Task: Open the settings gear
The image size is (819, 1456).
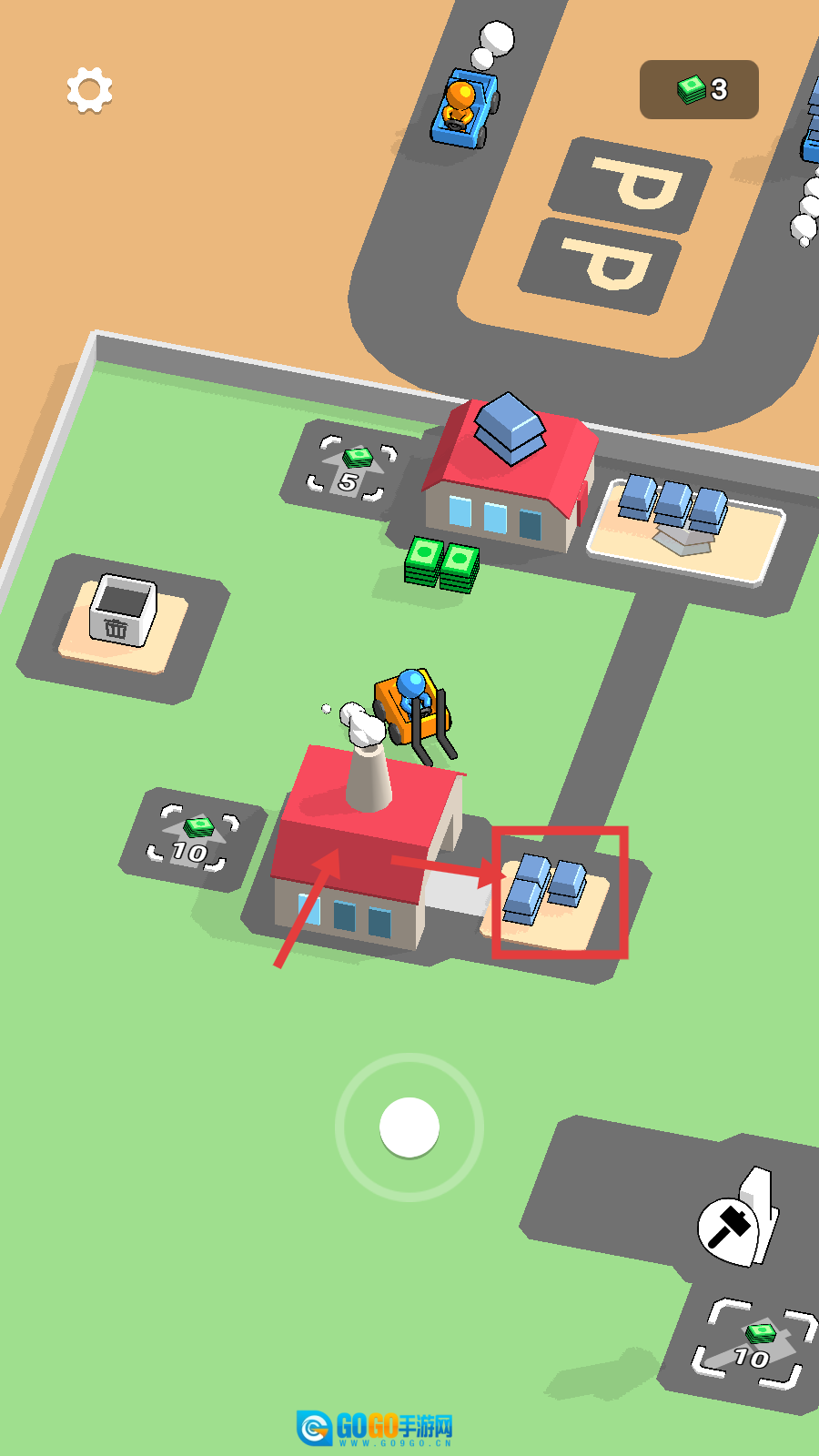Action: tap(89, 90)
